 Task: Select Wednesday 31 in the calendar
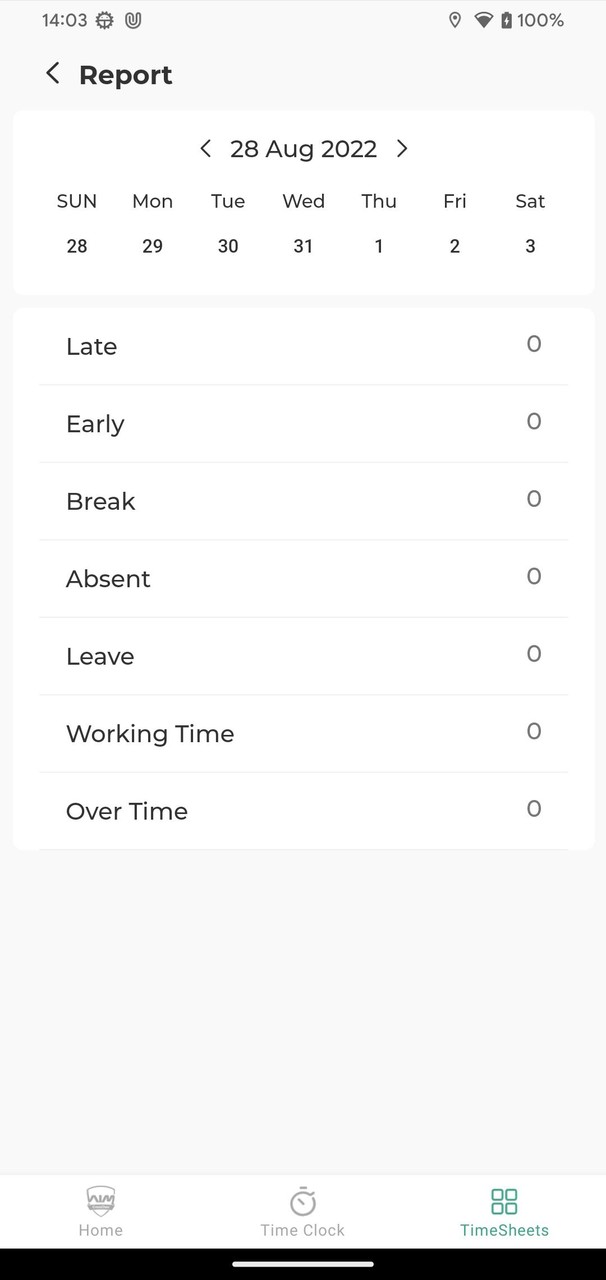[x=303, y=246]
